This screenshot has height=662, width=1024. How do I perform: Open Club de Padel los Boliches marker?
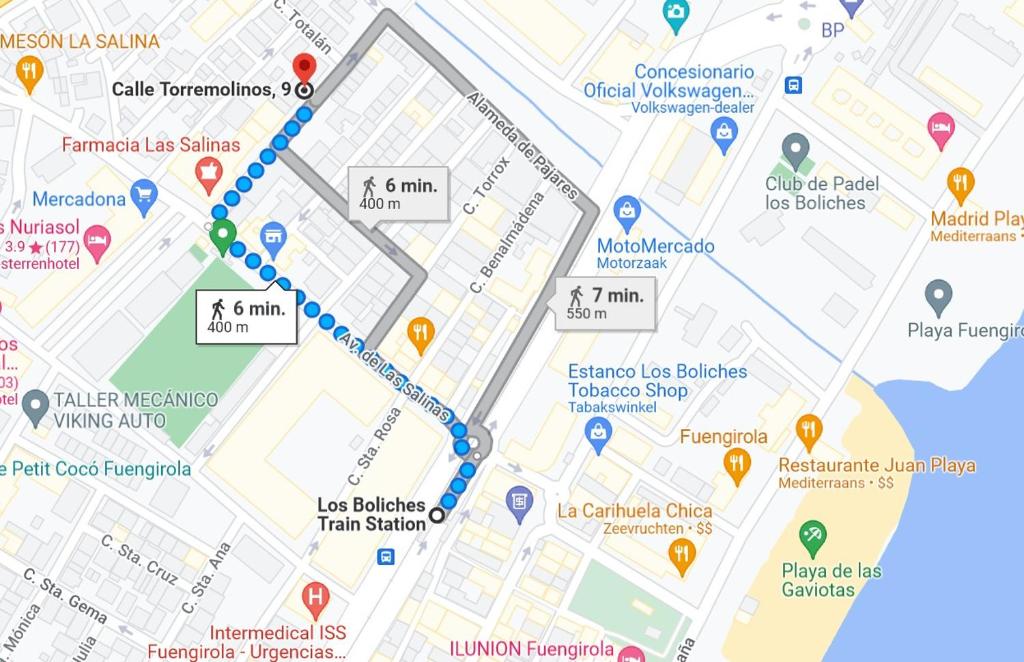(796, 152)
